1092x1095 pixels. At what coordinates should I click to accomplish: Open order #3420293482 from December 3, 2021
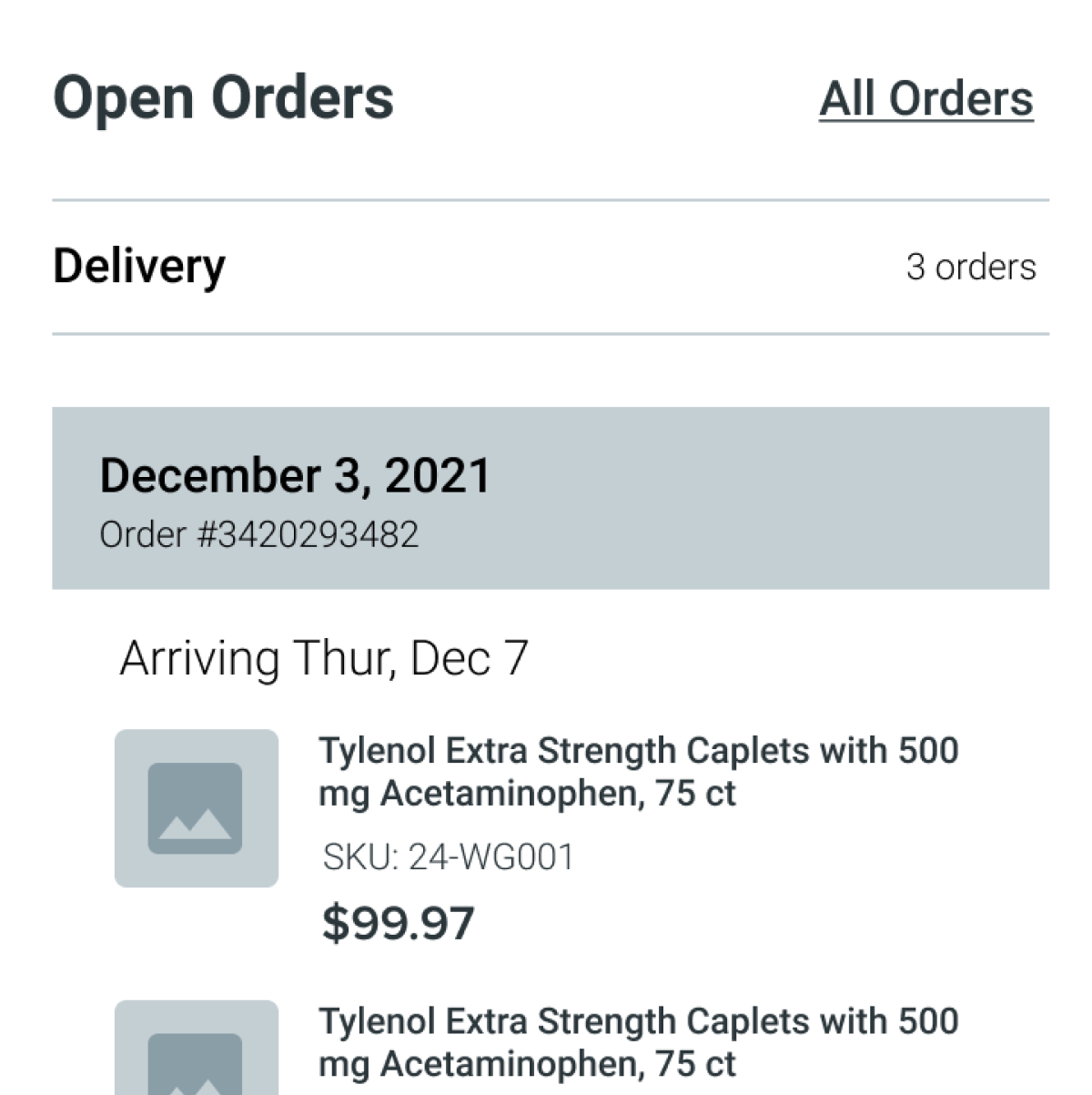pos(550,498)
